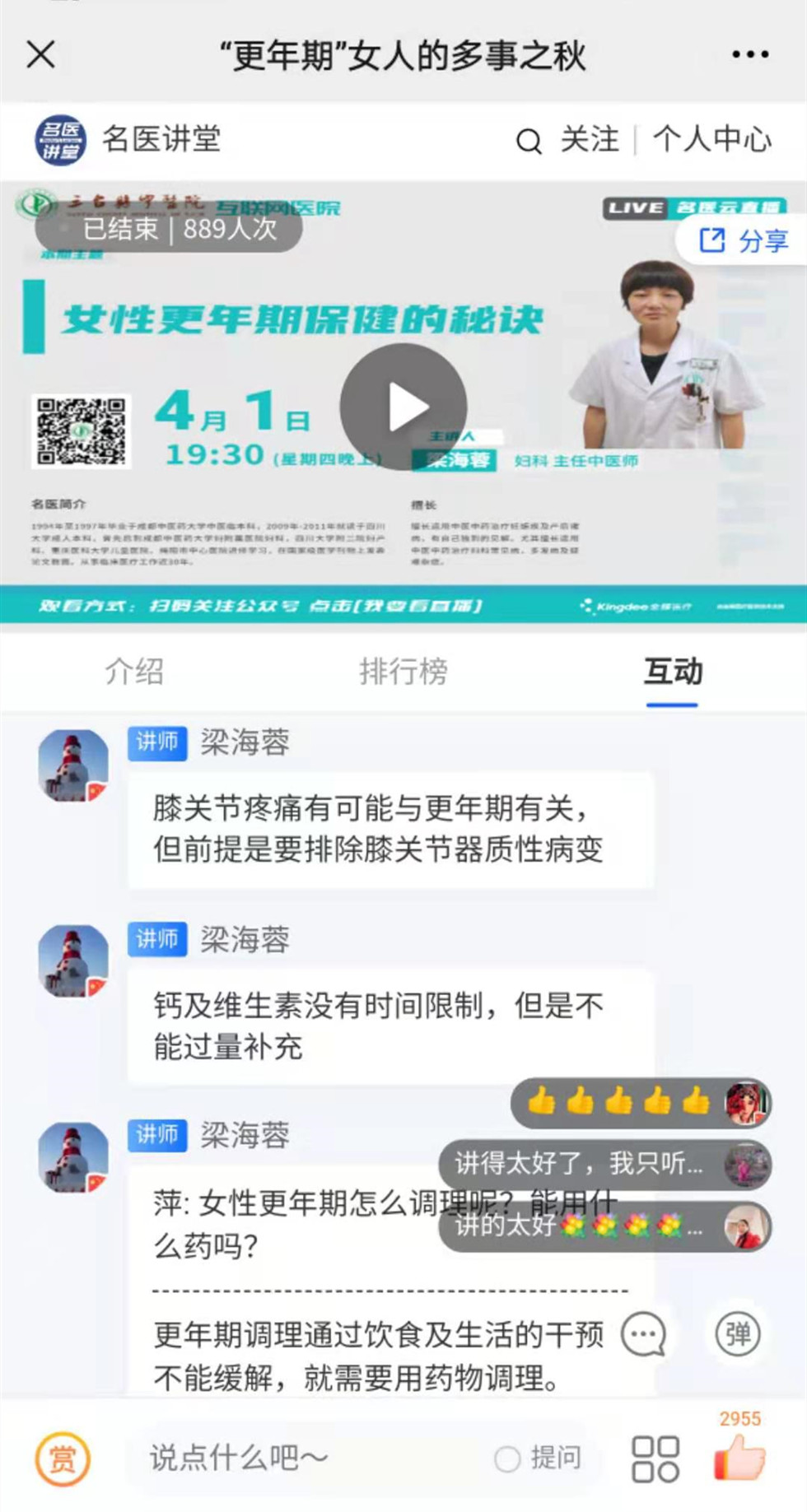Play the recorded lecture video
The image size is (807, 1512).
click(x=403, y=407)
